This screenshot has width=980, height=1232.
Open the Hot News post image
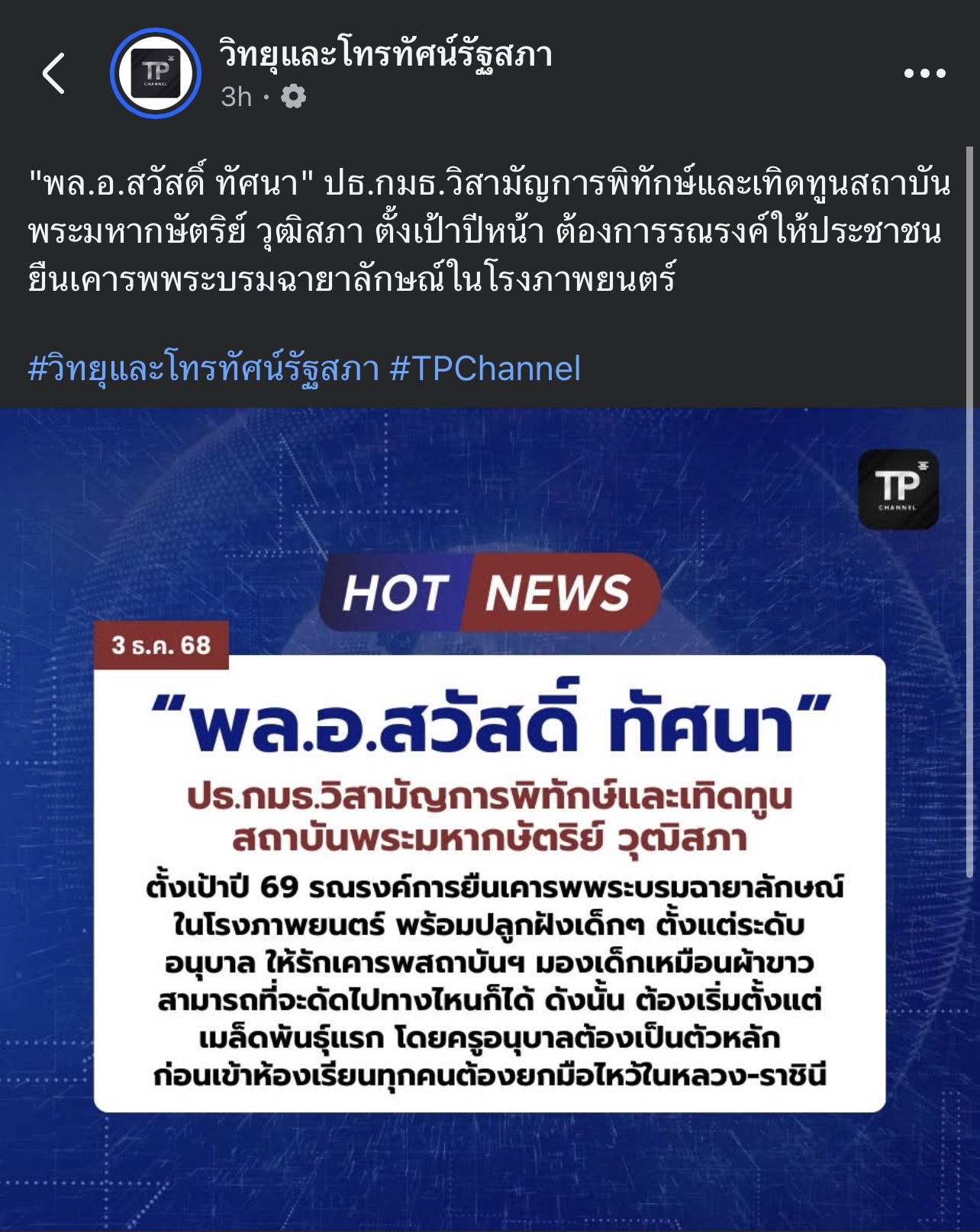[x=488, y=821]
